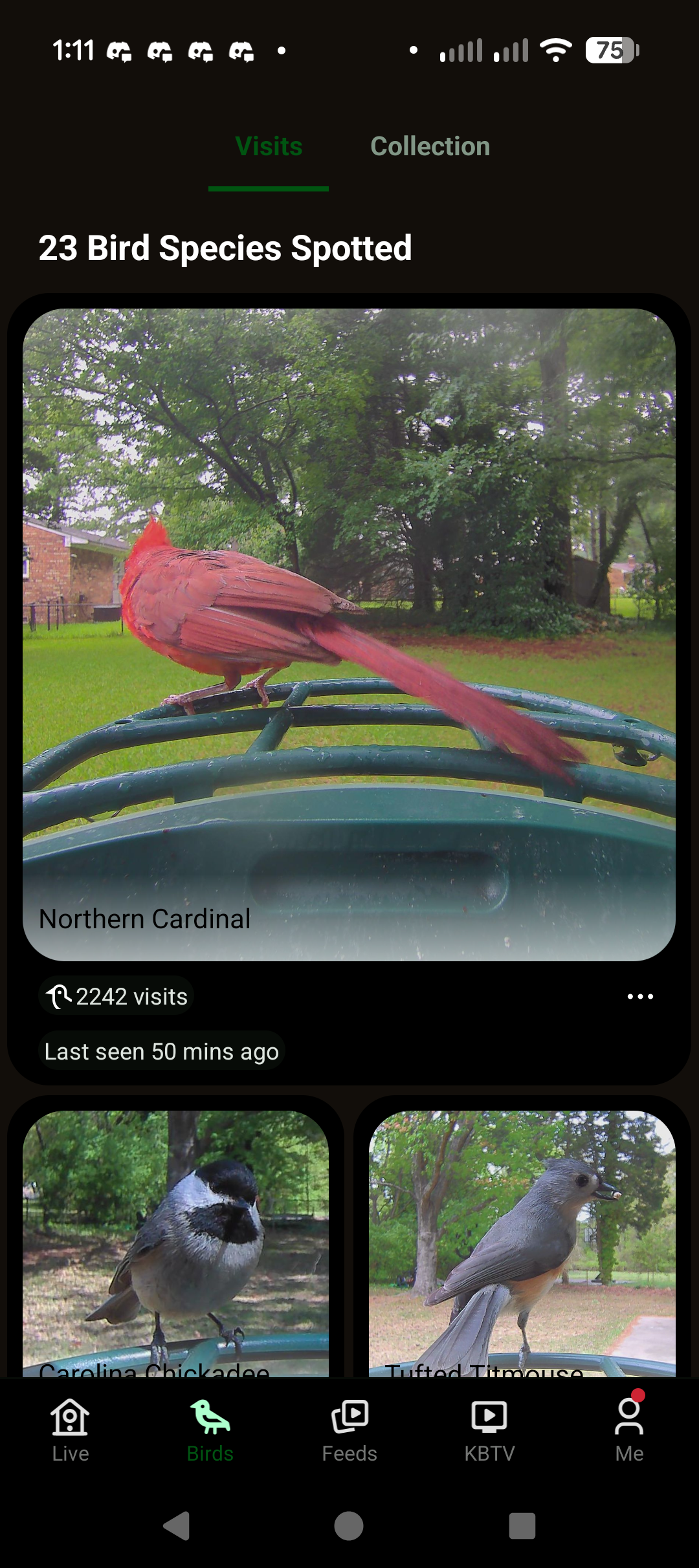Select the Visits tab
Screen dimensions: 699x1568
[269, 146]
